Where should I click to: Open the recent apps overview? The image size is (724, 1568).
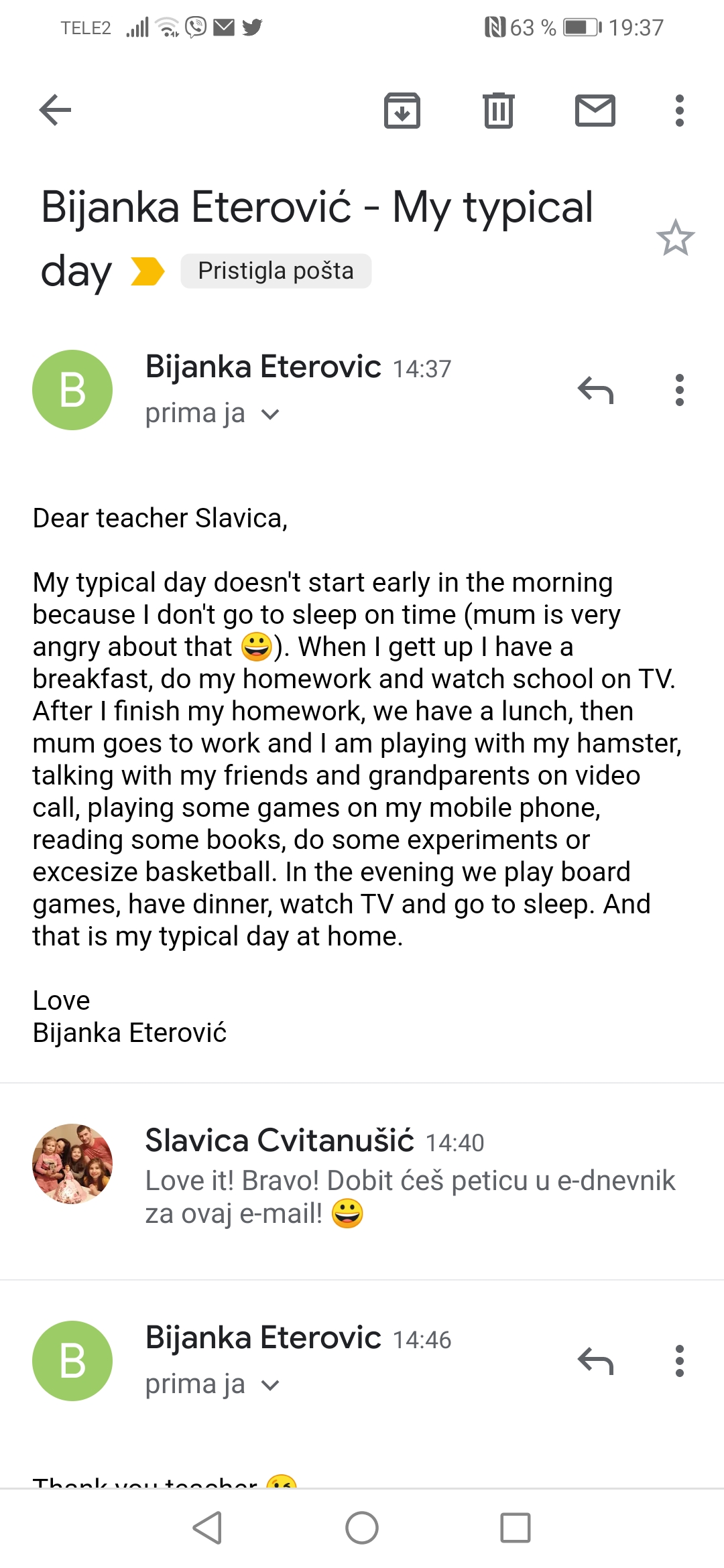[x=515, y=1528]
